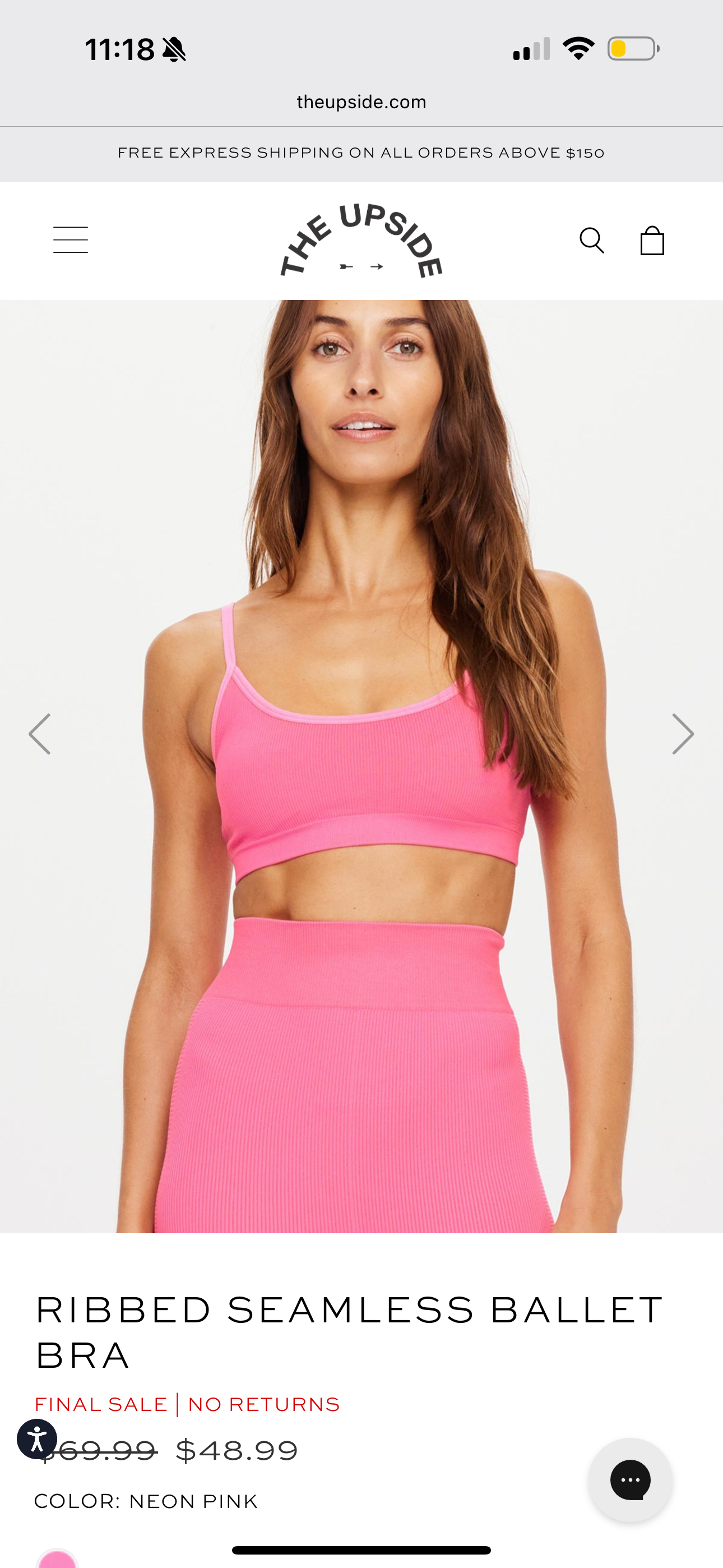Open the shopping bag
Screen dimensions: 723x1568
tap(652, 241)
